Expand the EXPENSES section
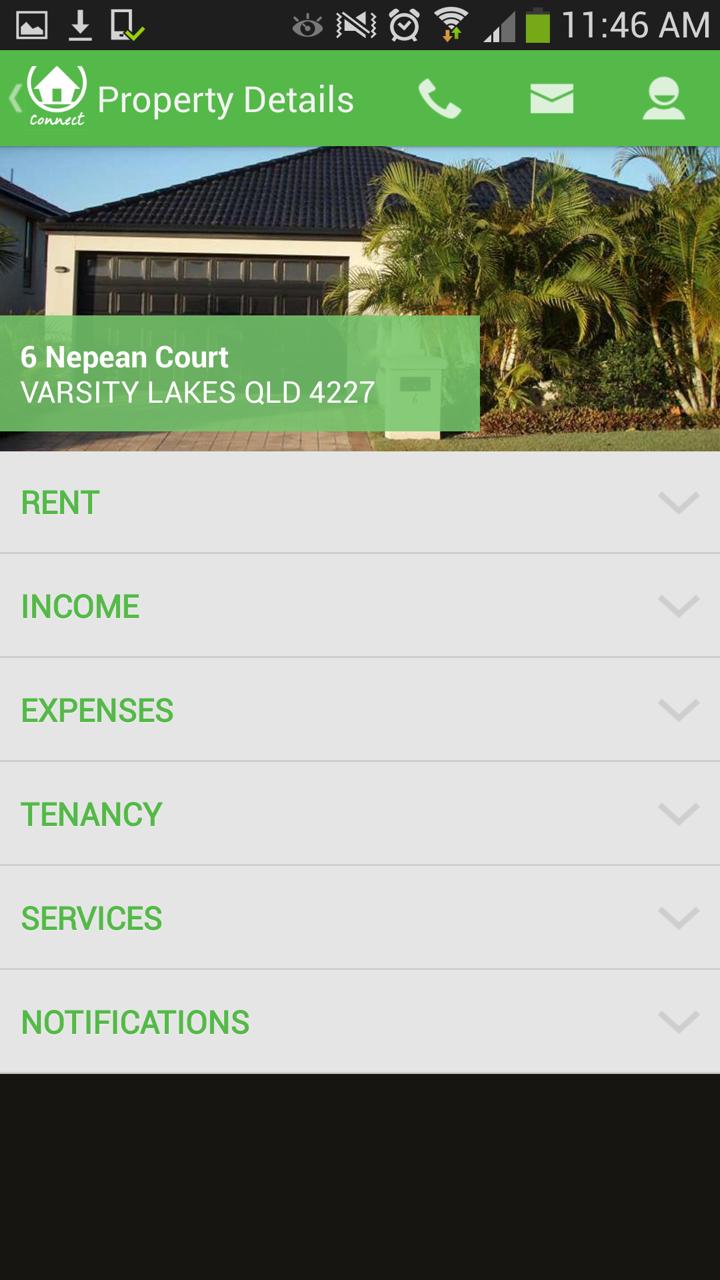This screenshot has height=1280, width=720. 360,710
